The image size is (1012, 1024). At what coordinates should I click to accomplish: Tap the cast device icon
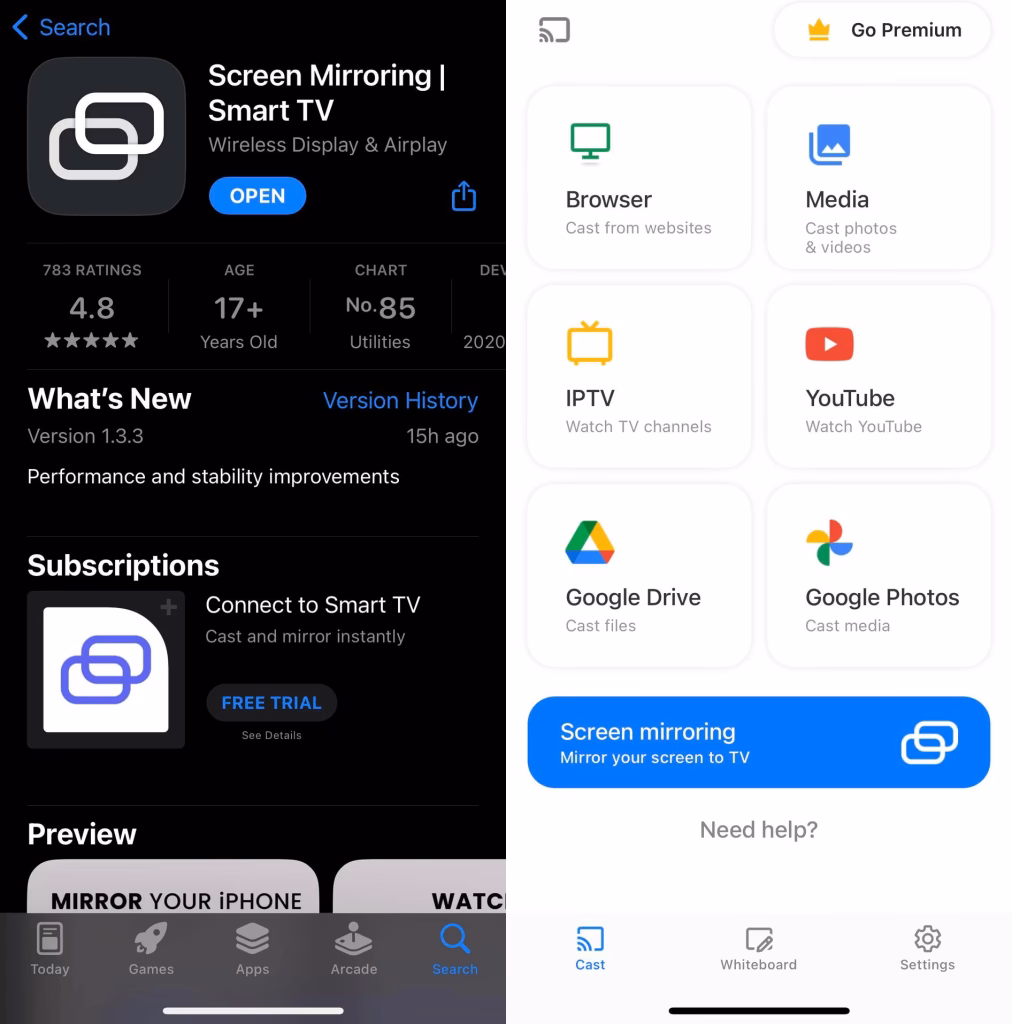(554, 30)
